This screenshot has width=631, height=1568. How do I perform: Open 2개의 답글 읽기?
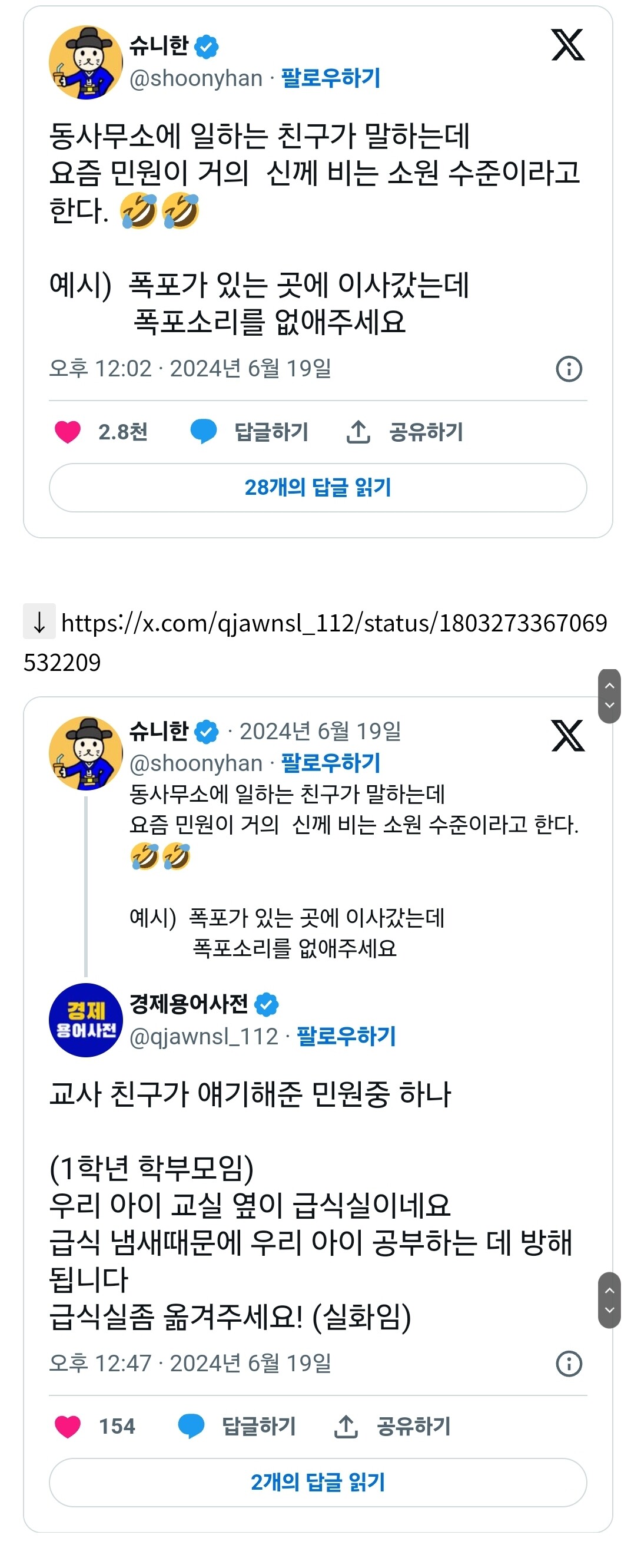click(318, 1482)
